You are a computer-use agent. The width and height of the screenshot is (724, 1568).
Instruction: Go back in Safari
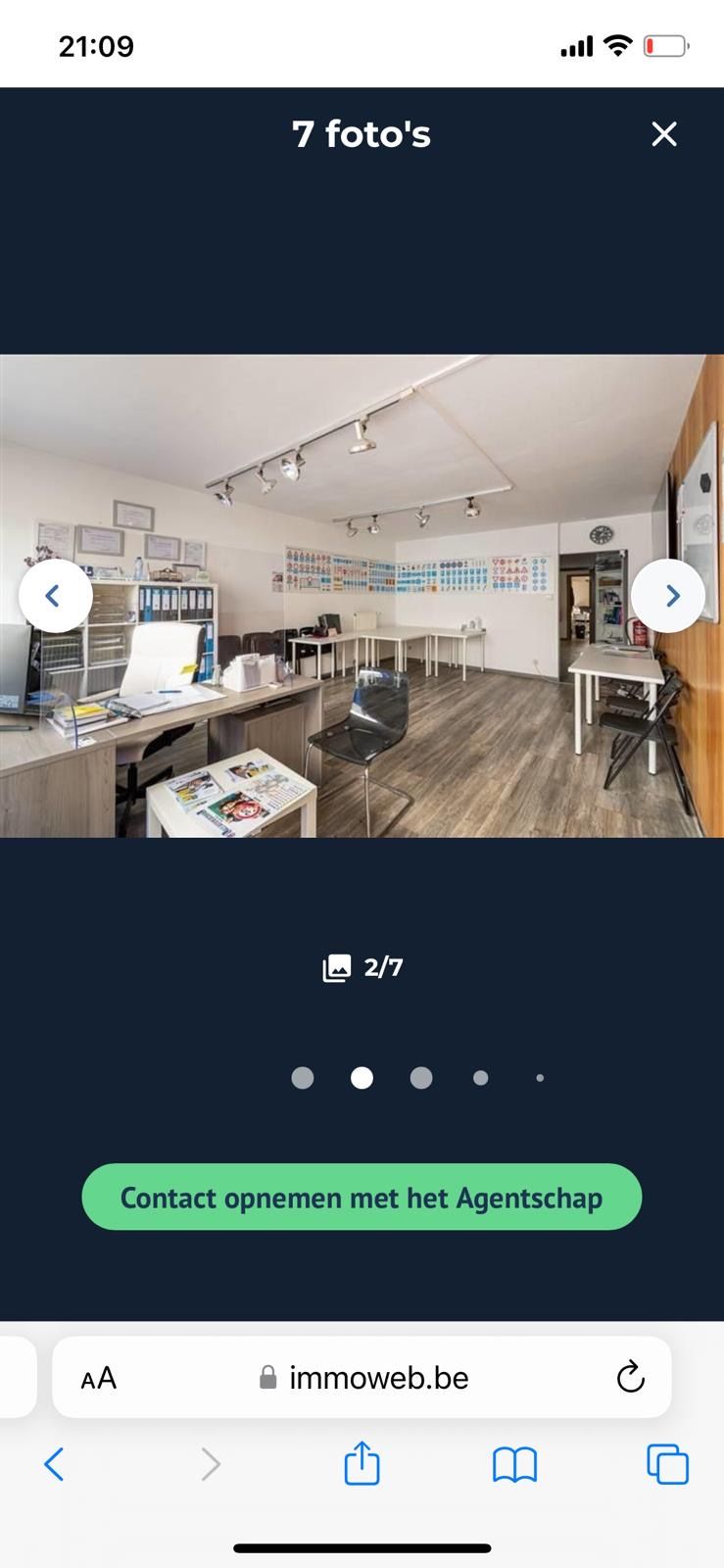pos(55,1465)
